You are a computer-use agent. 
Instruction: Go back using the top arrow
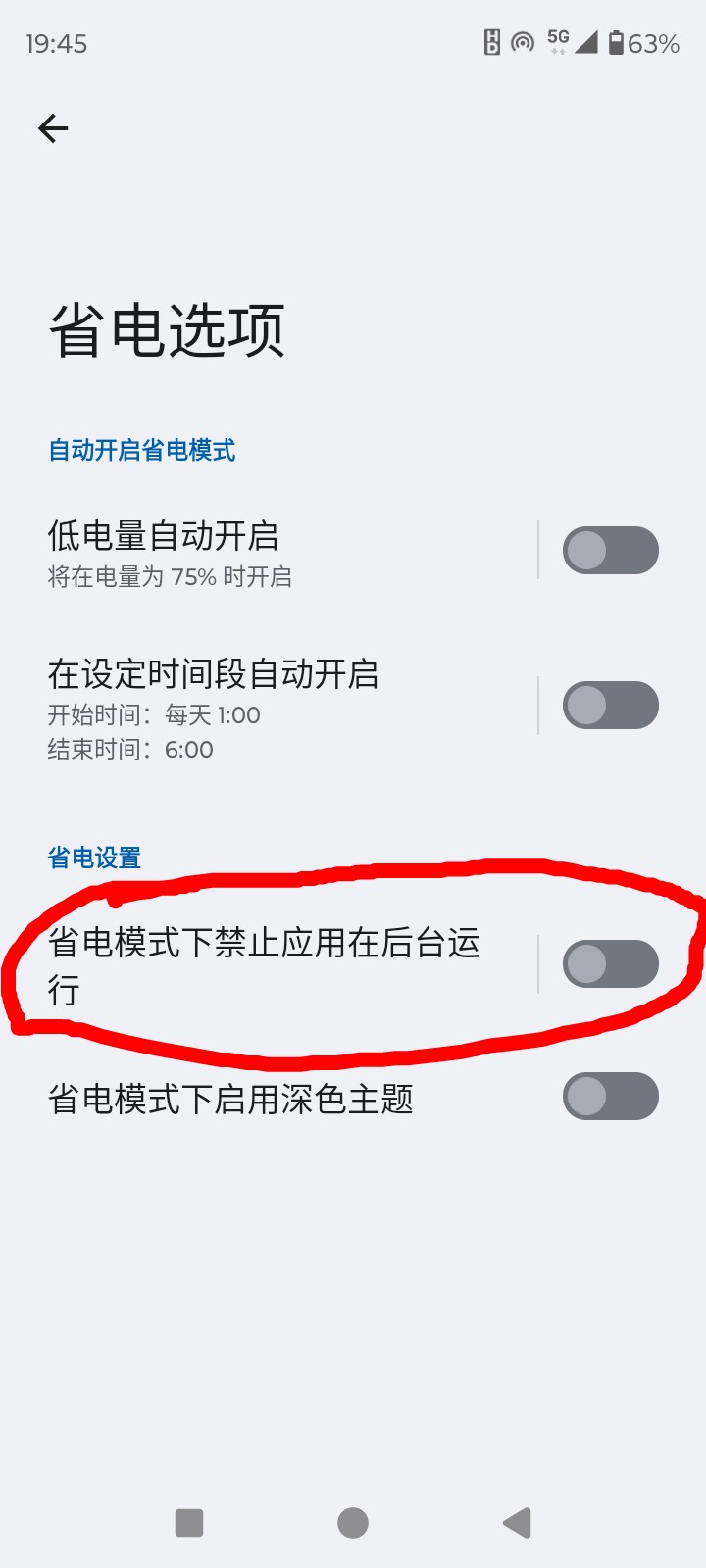tap(53, 128)
